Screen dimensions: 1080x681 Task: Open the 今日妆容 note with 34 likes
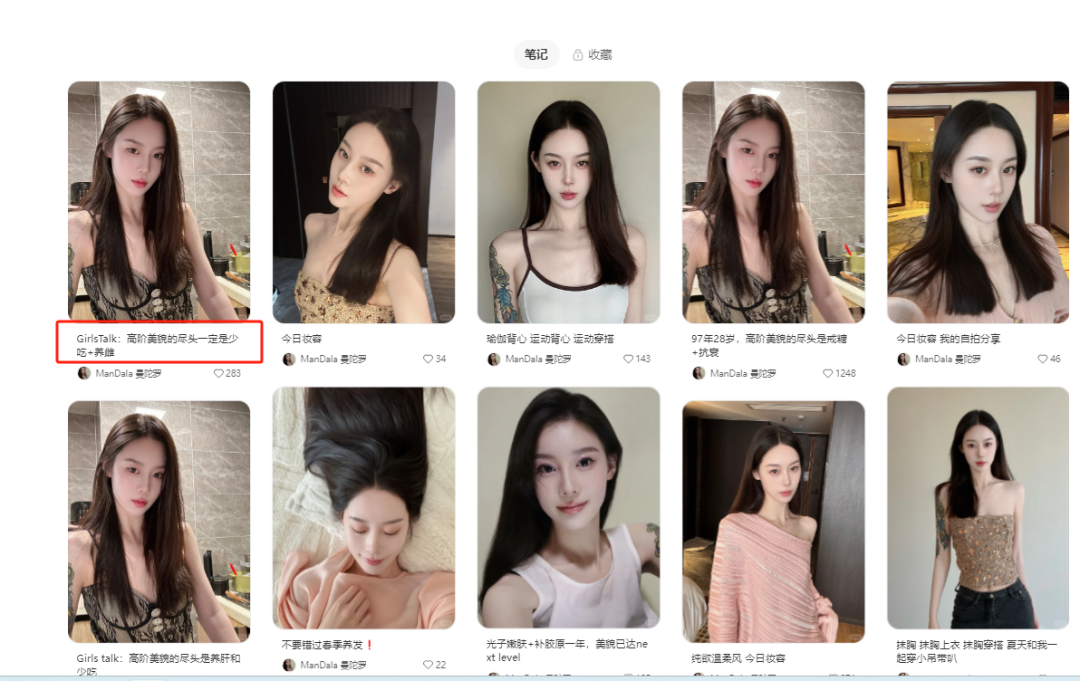click(363, 201)
